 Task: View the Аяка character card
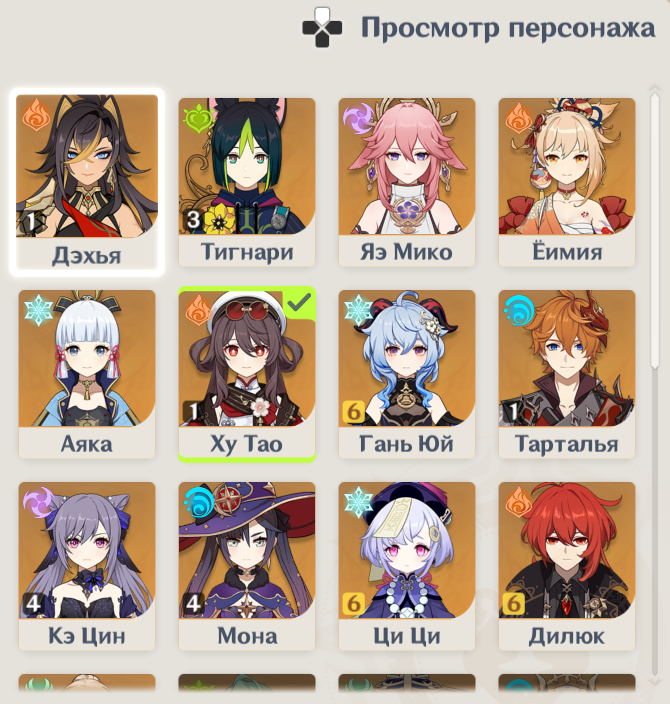pyautogui.click(x=87, y=372)
